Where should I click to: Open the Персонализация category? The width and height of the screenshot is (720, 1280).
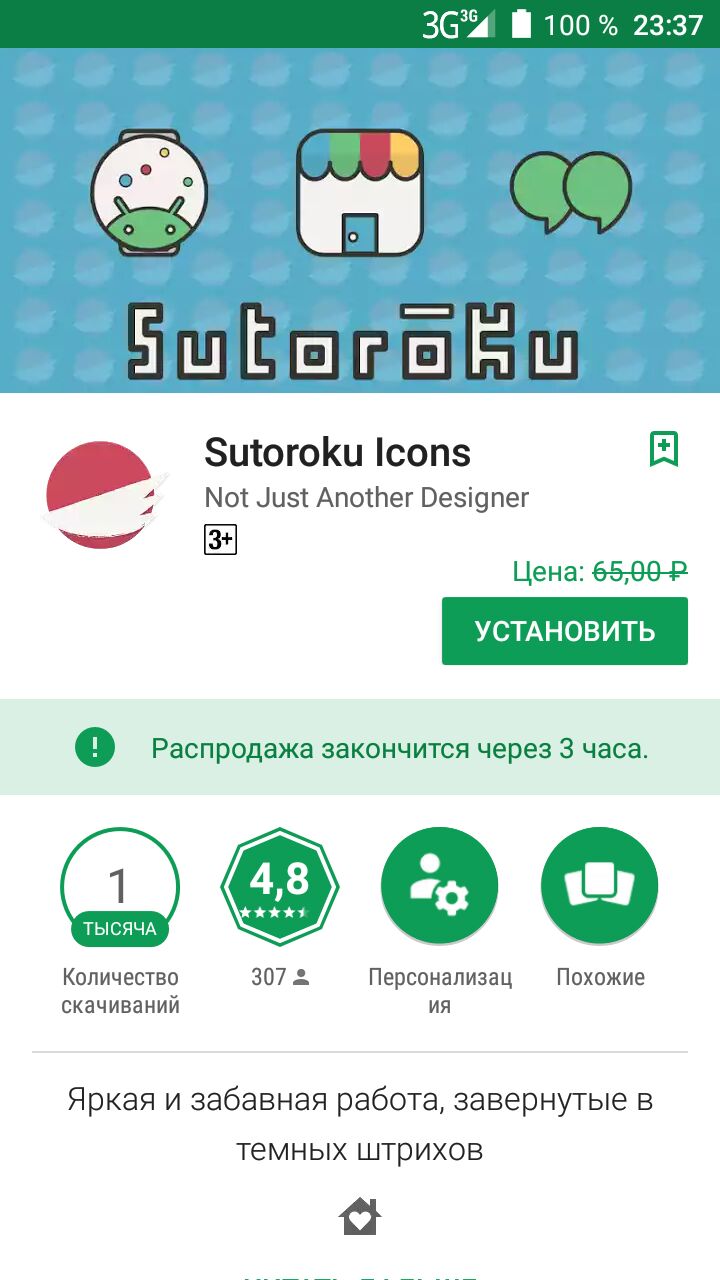(440, 886)
